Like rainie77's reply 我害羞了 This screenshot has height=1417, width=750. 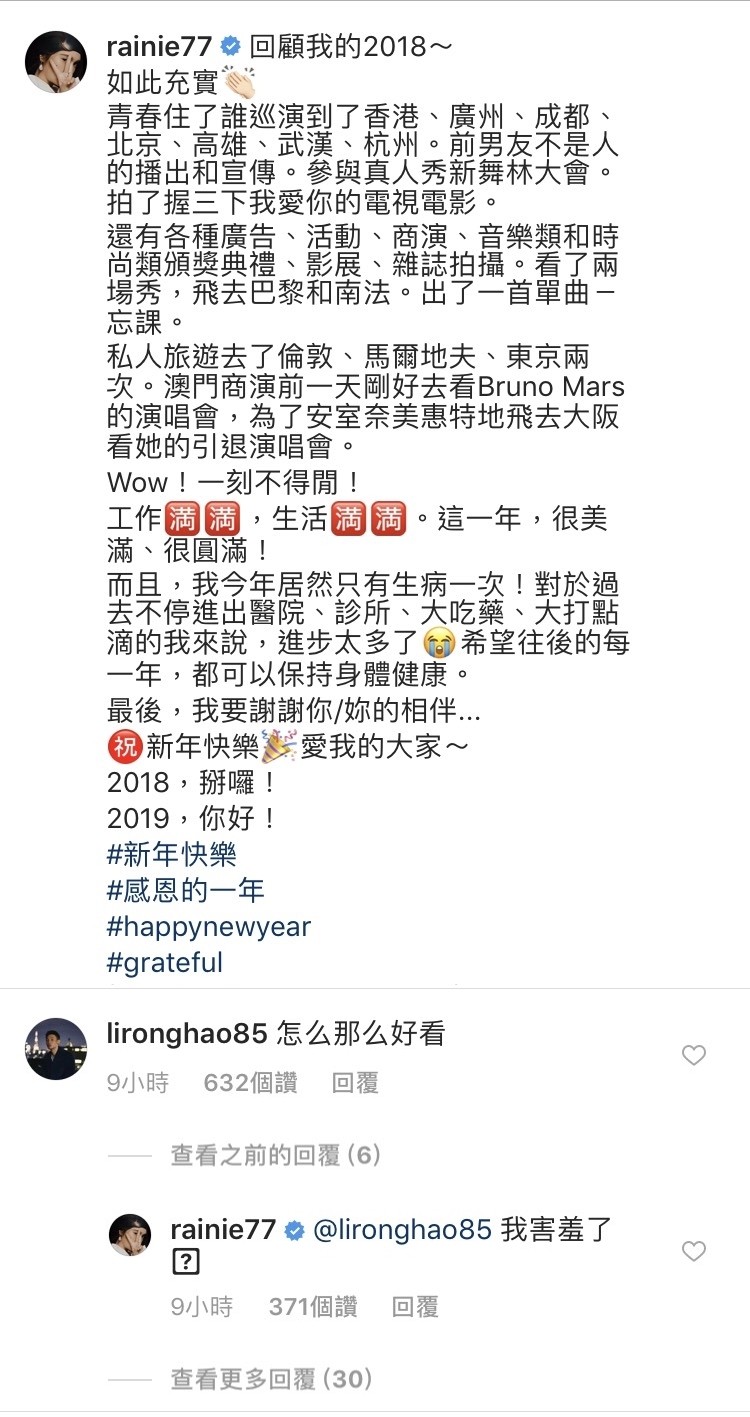(693, 1251)
